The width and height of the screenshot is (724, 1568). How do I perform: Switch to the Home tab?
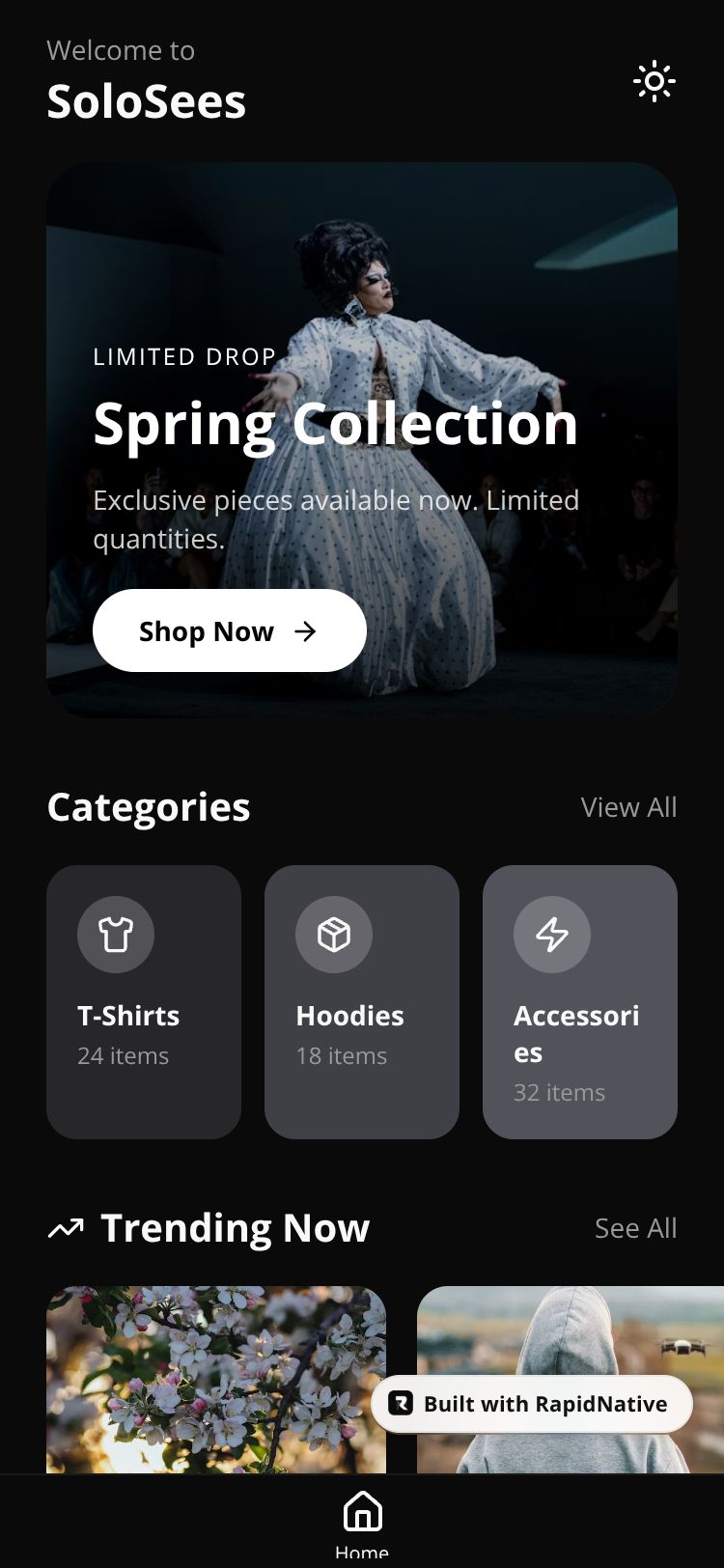pyautogui.click(x=362, y=1521)
